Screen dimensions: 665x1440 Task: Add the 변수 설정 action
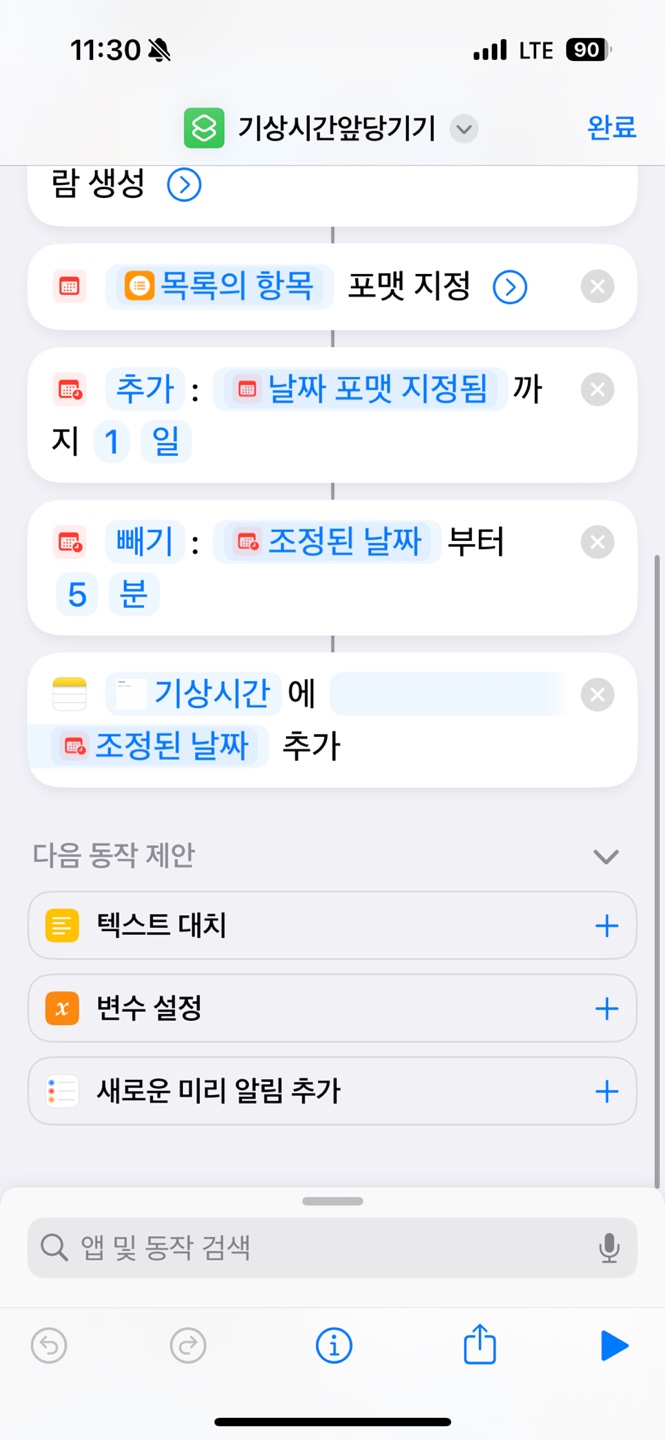pyautogui.click(x=606, y=1008)
